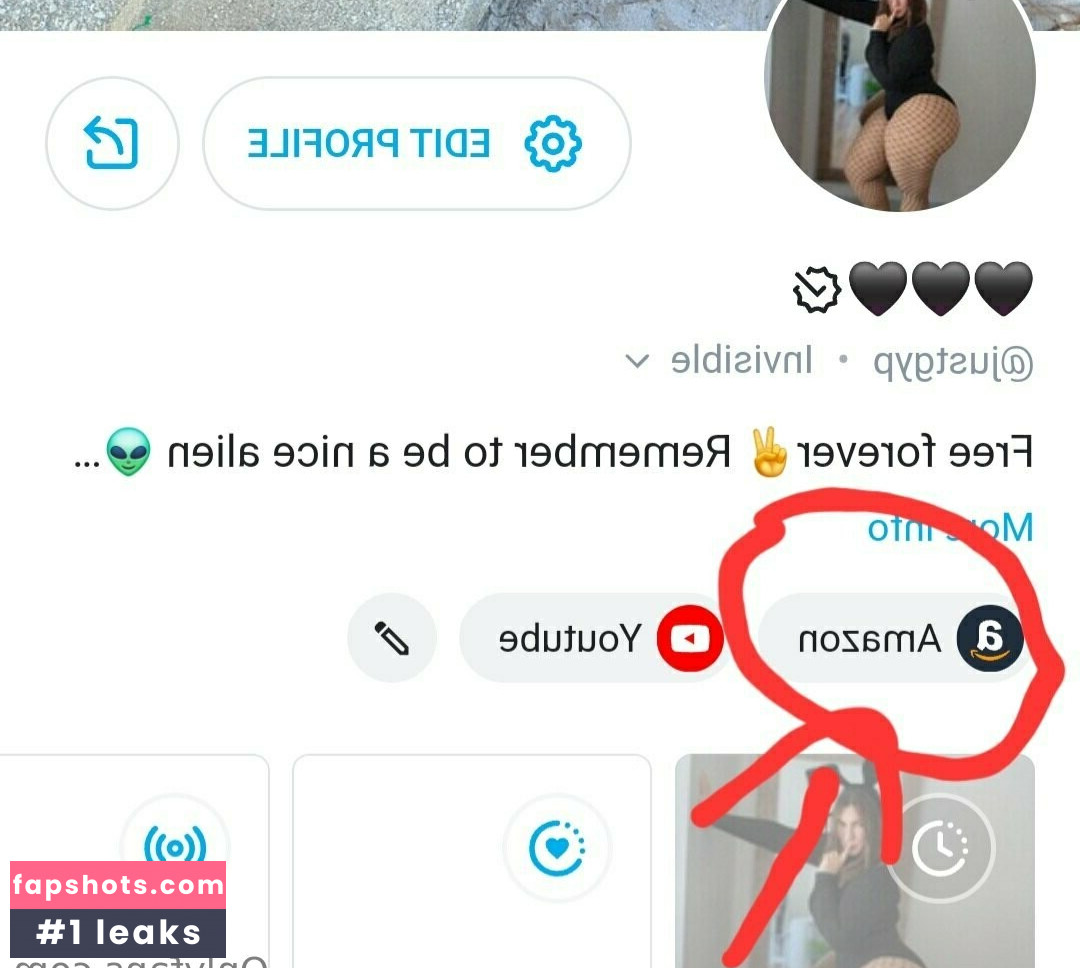Open the Youtube link chip
This screenshot has height=968, width=1080.
point(595,639)
